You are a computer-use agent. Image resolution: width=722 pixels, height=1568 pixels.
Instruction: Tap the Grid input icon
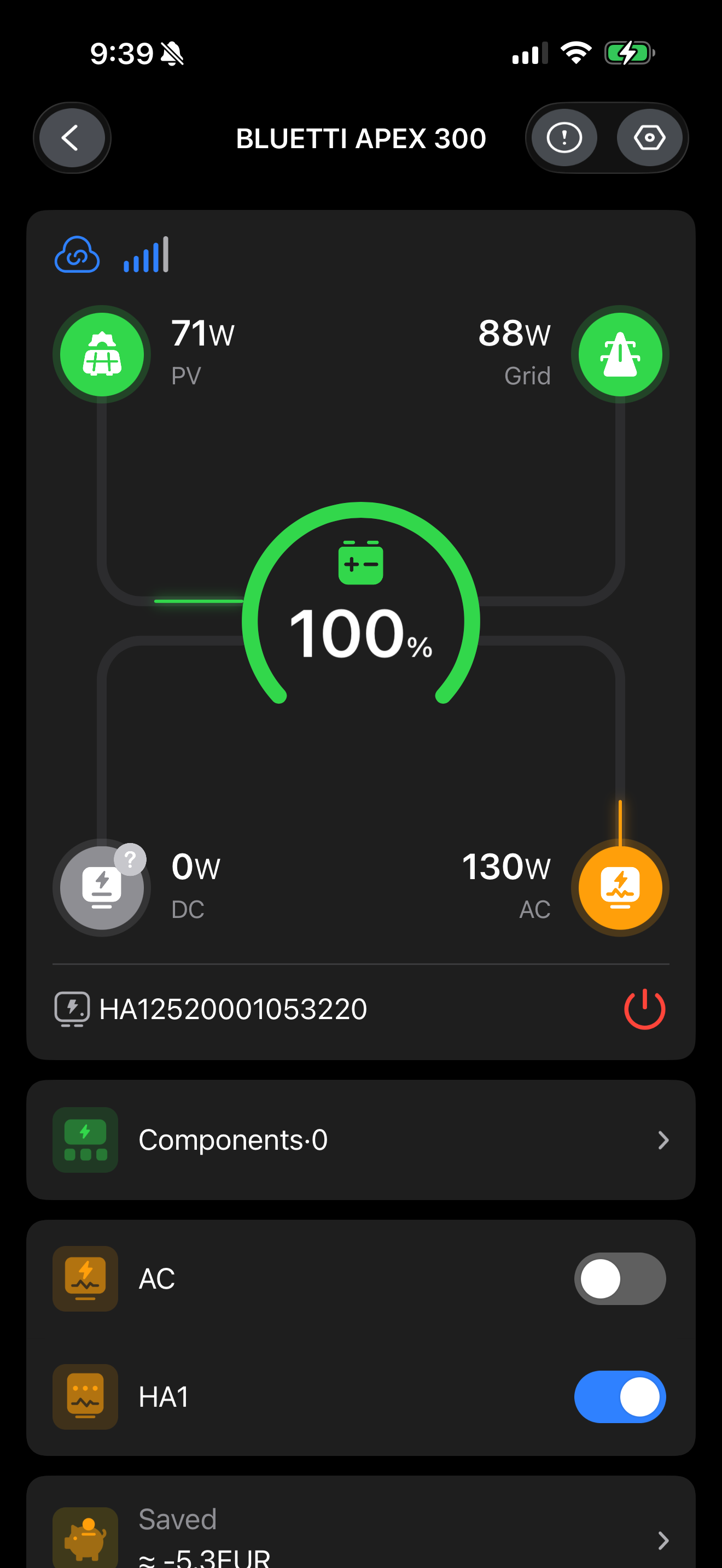click(x=620, y=355)
